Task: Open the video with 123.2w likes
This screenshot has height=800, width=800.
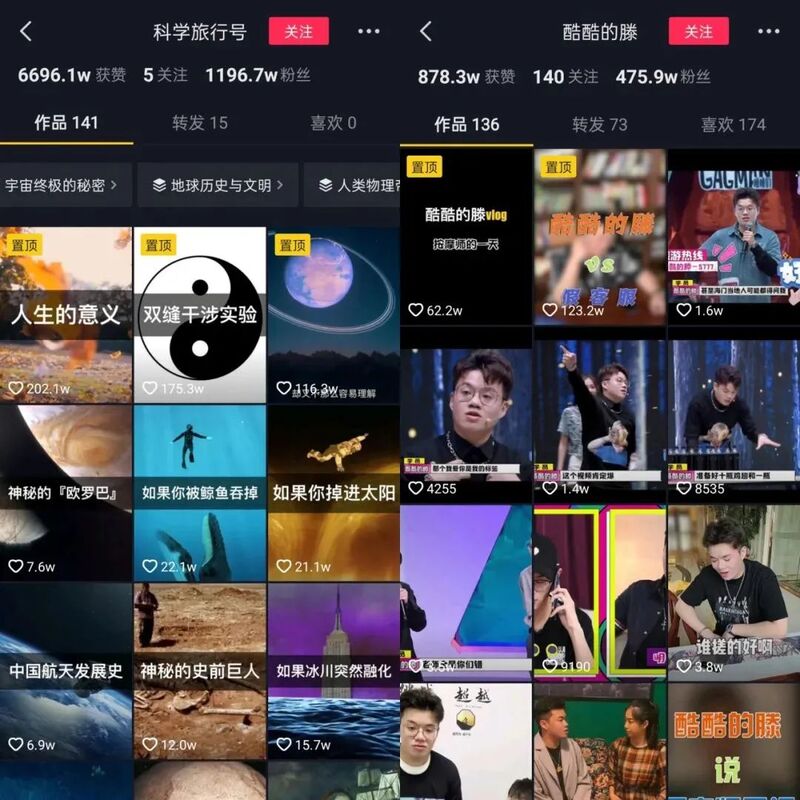Action: 600,236
